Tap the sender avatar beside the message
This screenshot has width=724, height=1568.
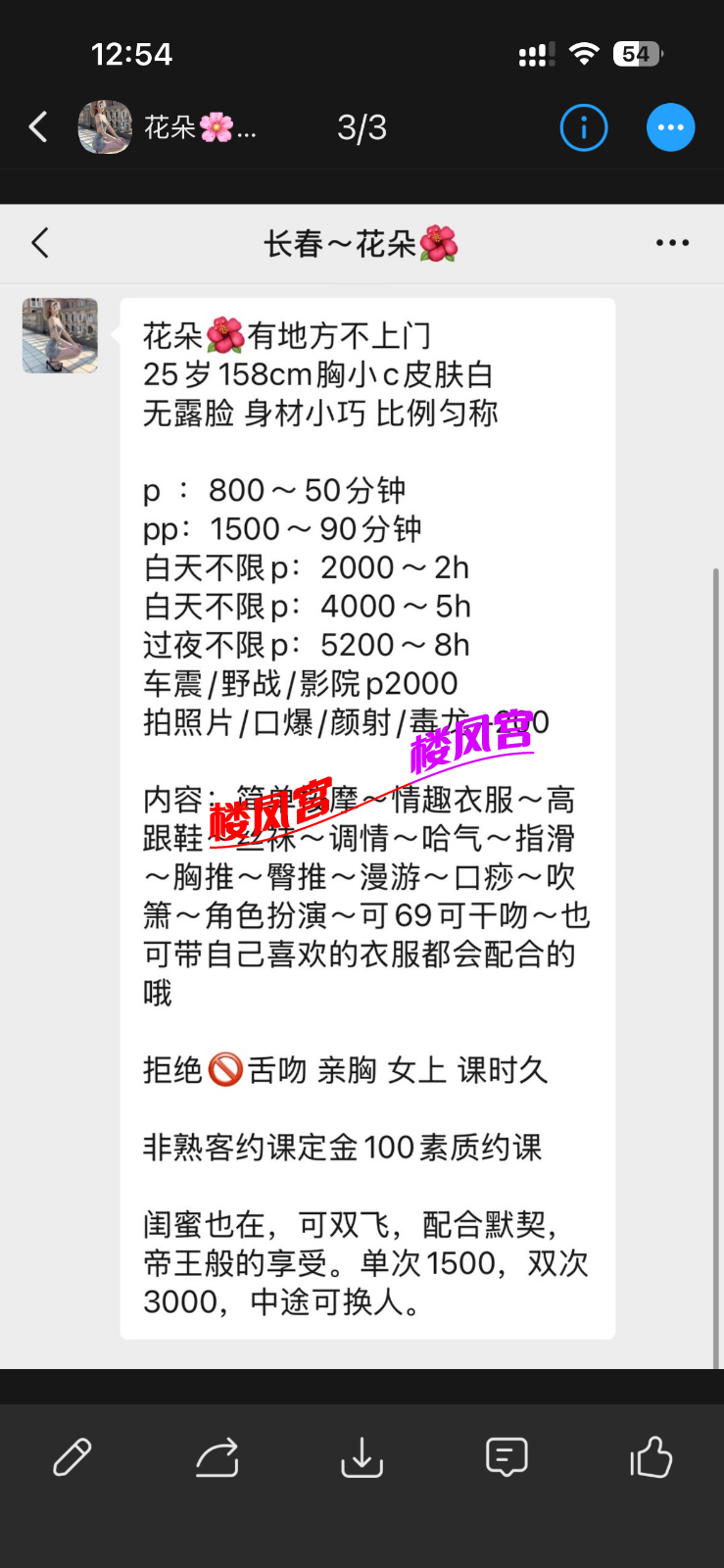coord(60,335)
